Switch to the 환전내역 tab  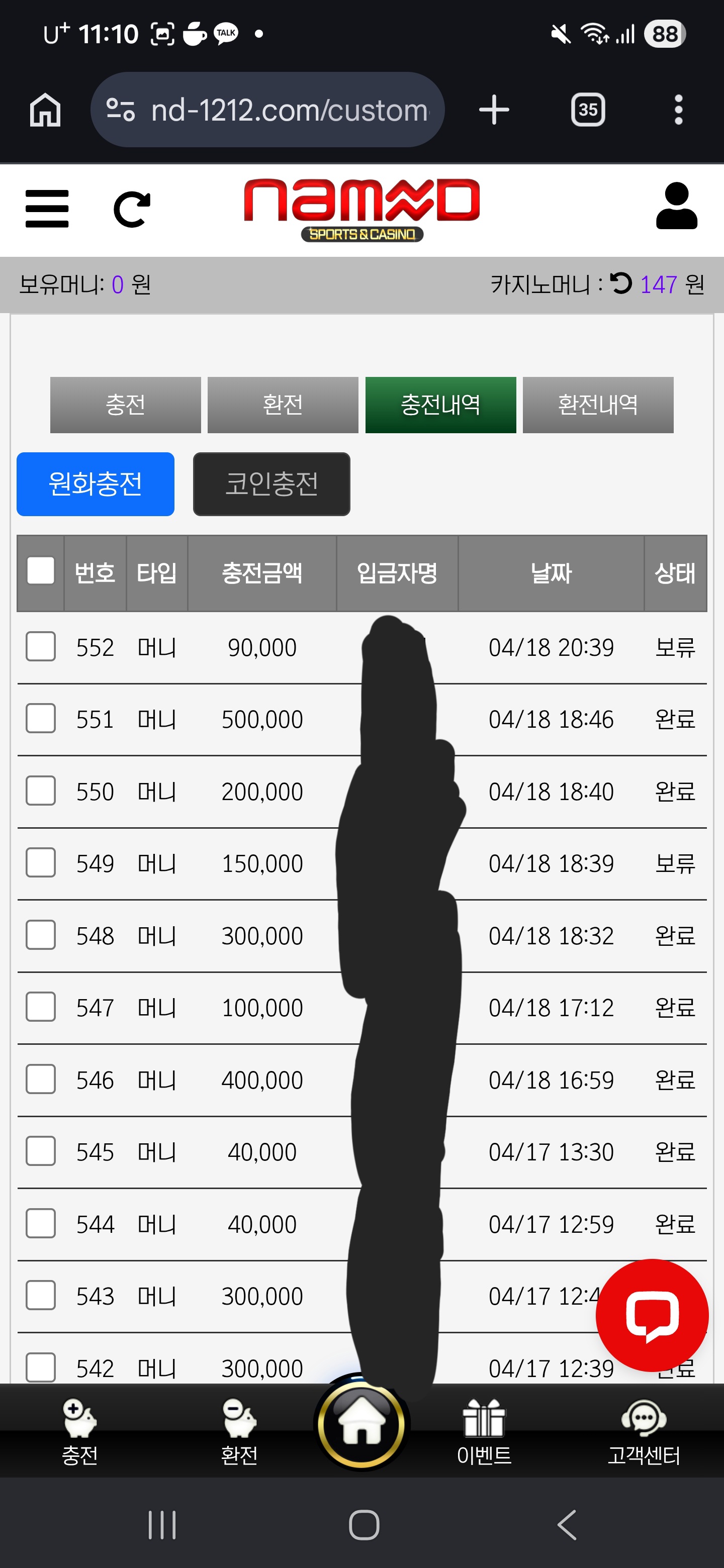tap(598, 404)
